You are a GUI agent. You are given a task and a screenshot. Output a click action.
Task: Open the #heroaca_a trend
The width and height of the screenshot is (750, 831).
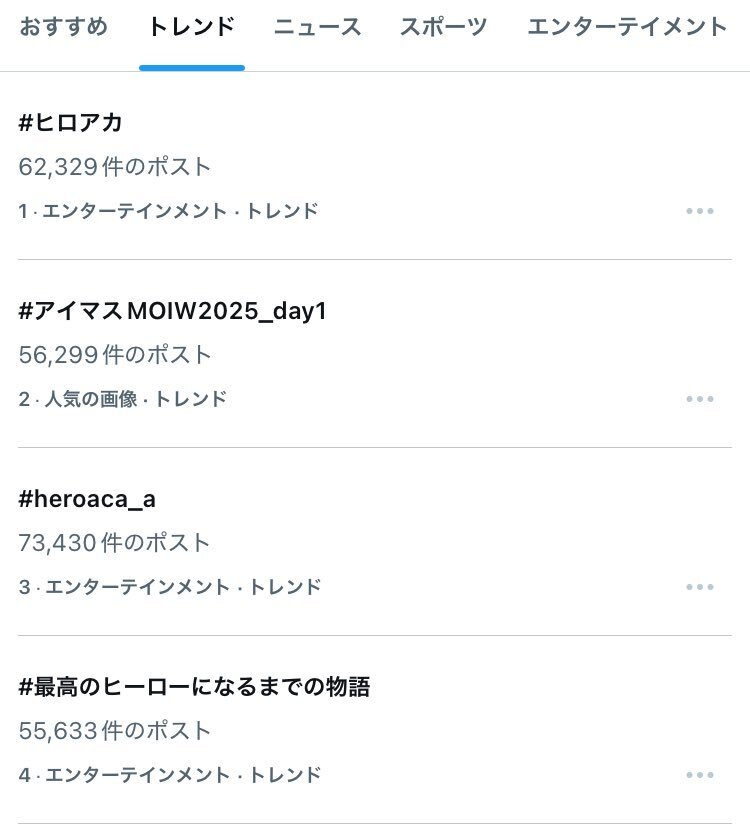(87, 499)
